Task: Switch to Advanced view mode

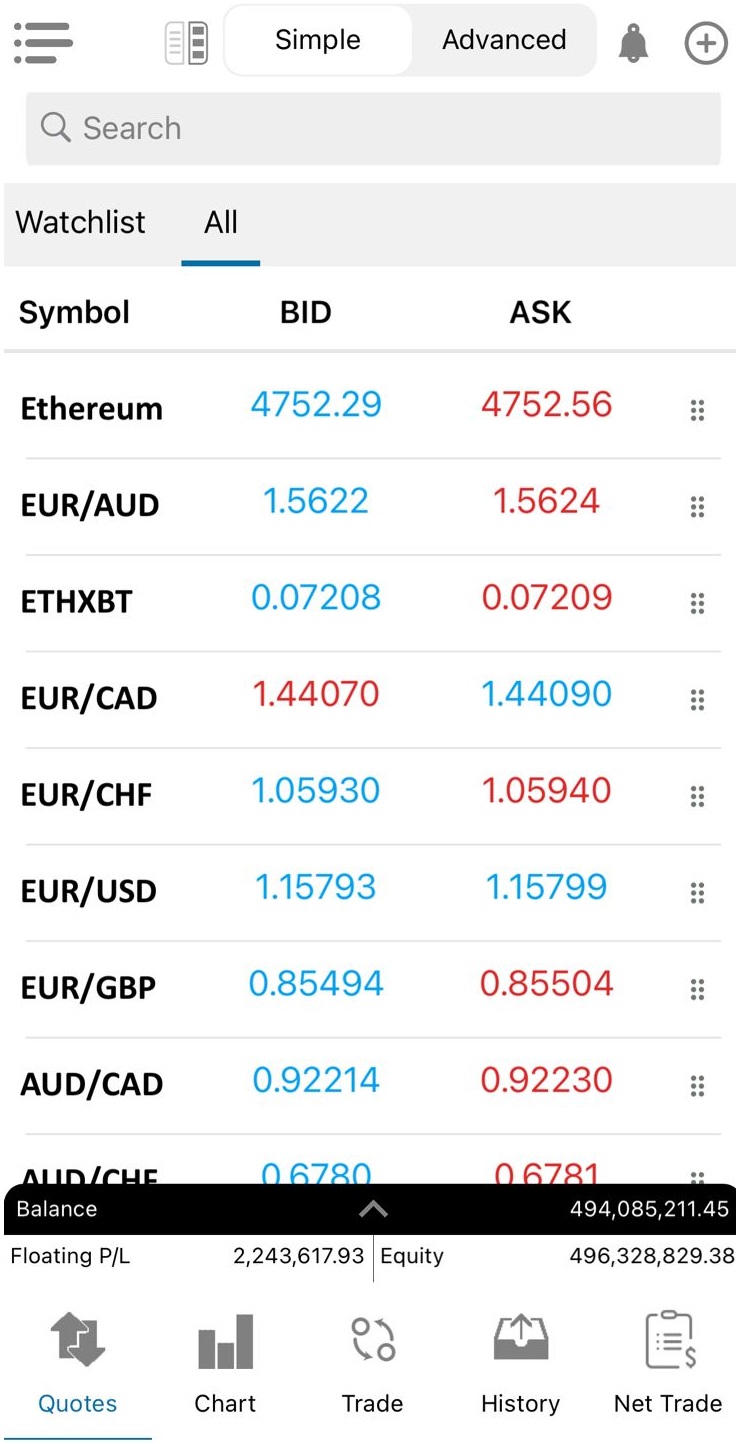Action: 504,40
